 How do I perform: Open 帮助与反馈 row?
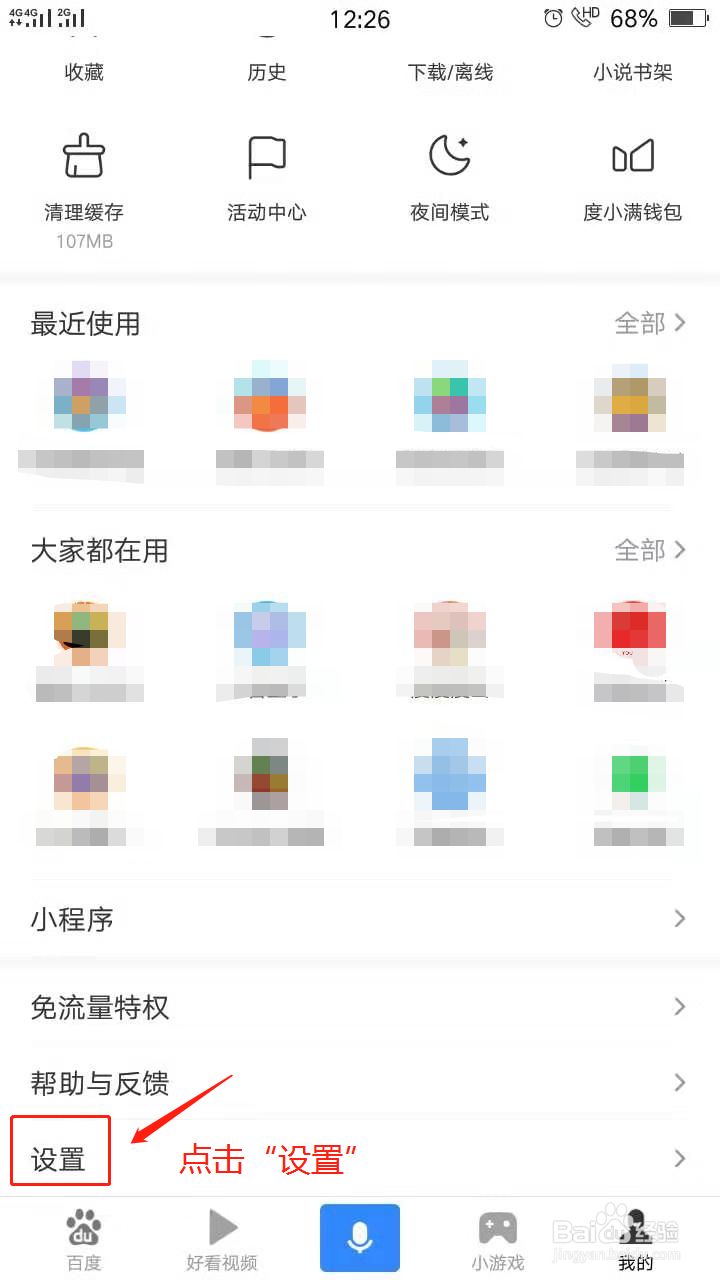pyautogui.click(x=360, y=1083)
